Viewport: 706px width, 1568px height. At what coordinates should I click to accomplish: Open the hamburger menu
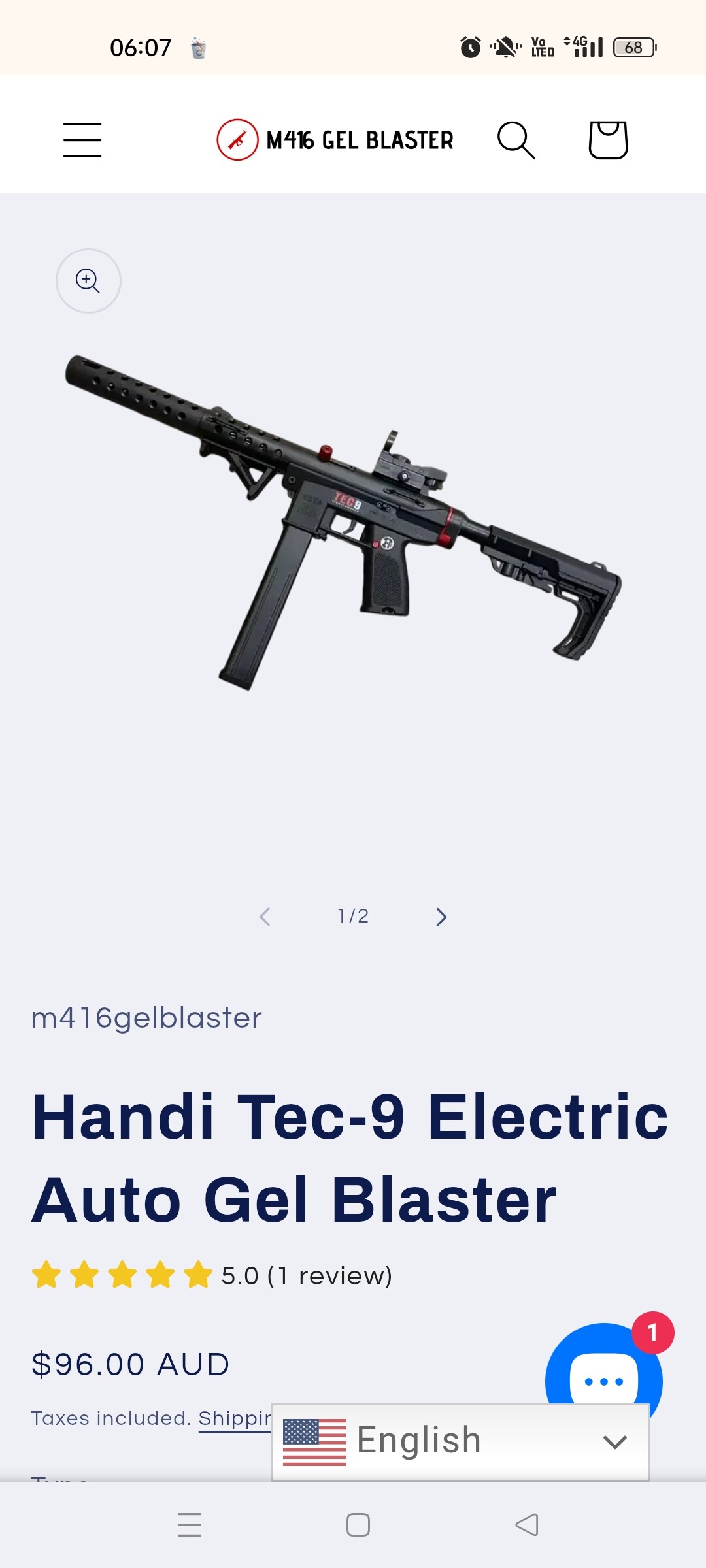click(x=82, y=140)
